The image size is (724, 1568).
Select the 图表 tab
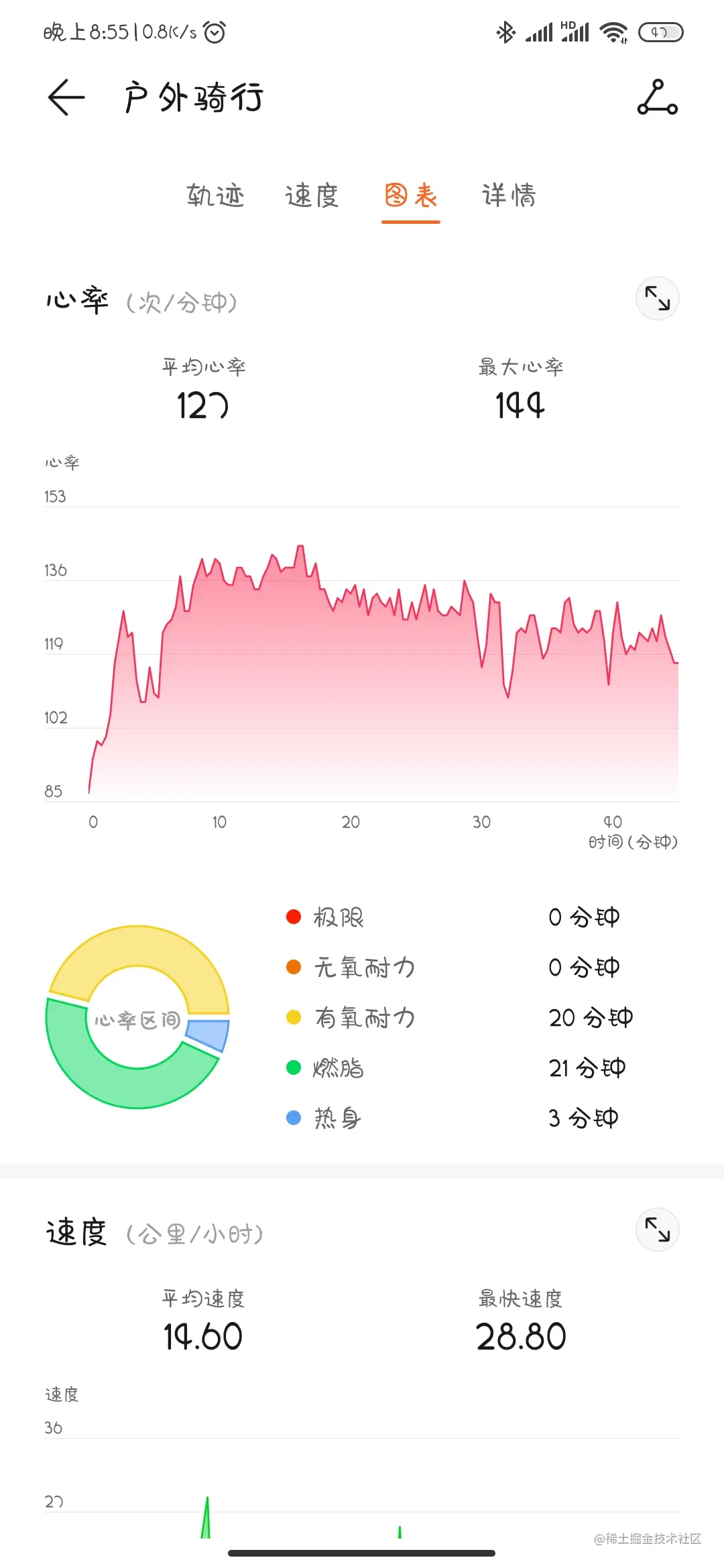pyautogui.click(x=410, y=196)
